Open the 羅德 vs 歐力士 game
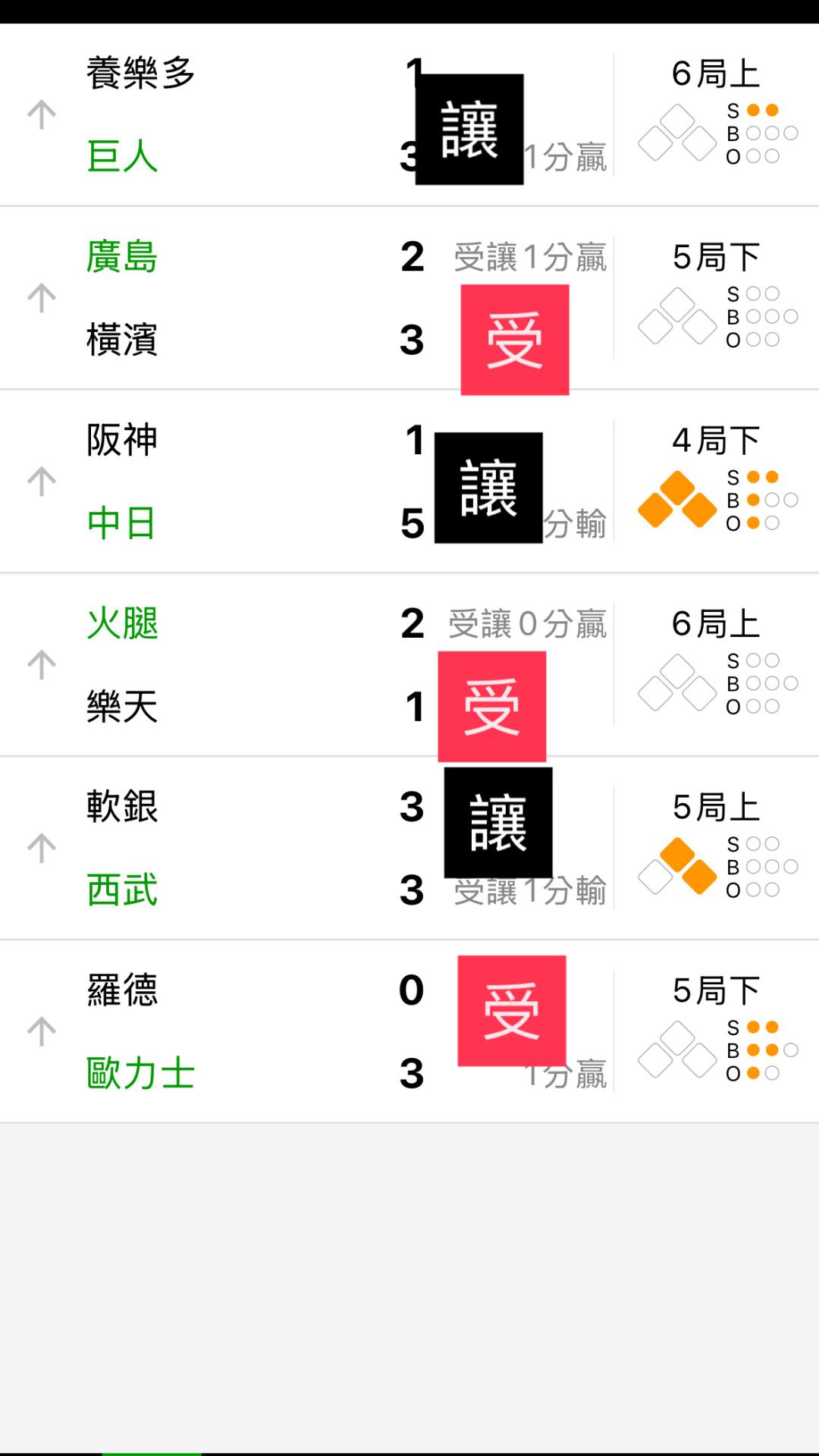819x1456 pixels. pyautogui.click(x=409, y=1032)
